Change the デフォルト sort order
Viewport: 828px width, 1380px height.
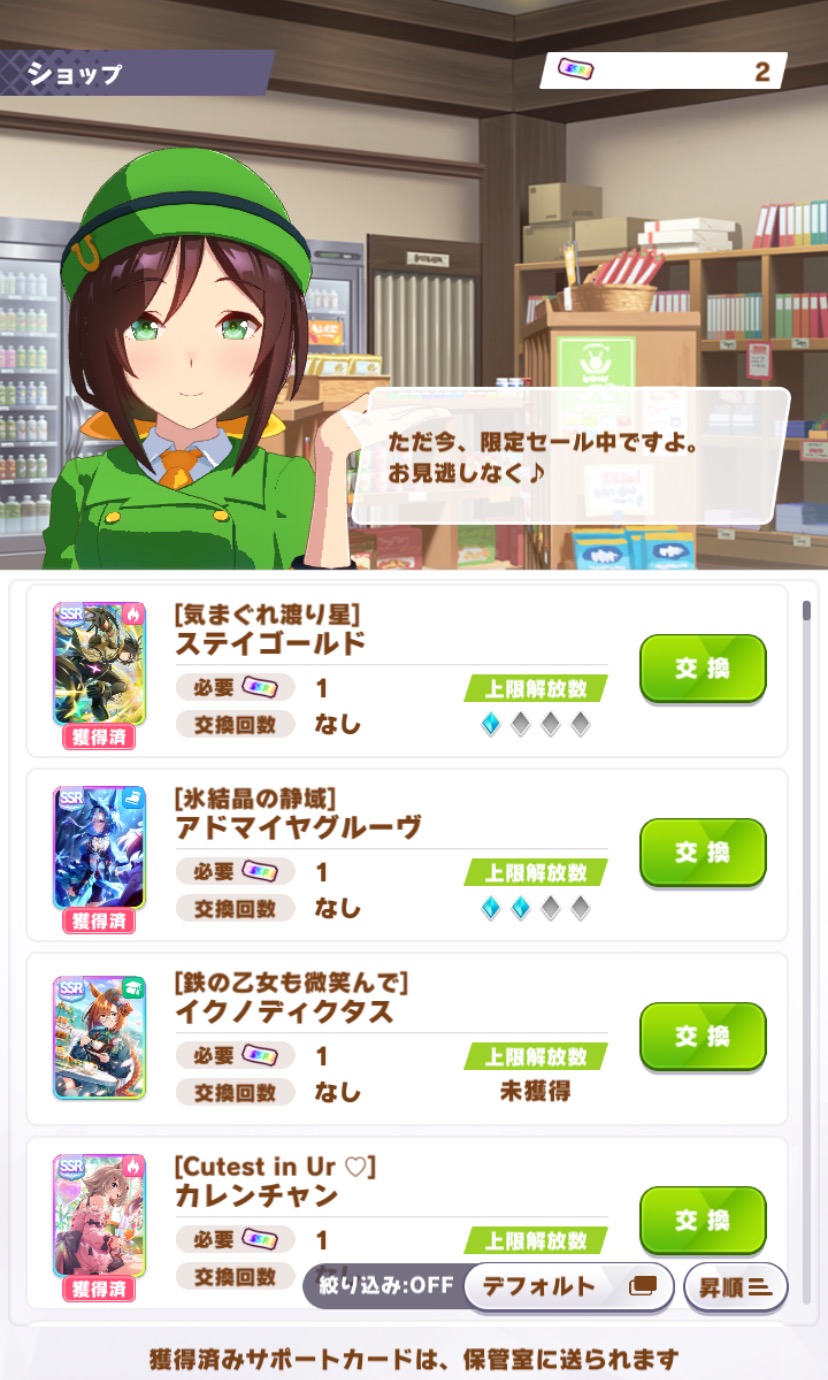(x=568, y=1286)
